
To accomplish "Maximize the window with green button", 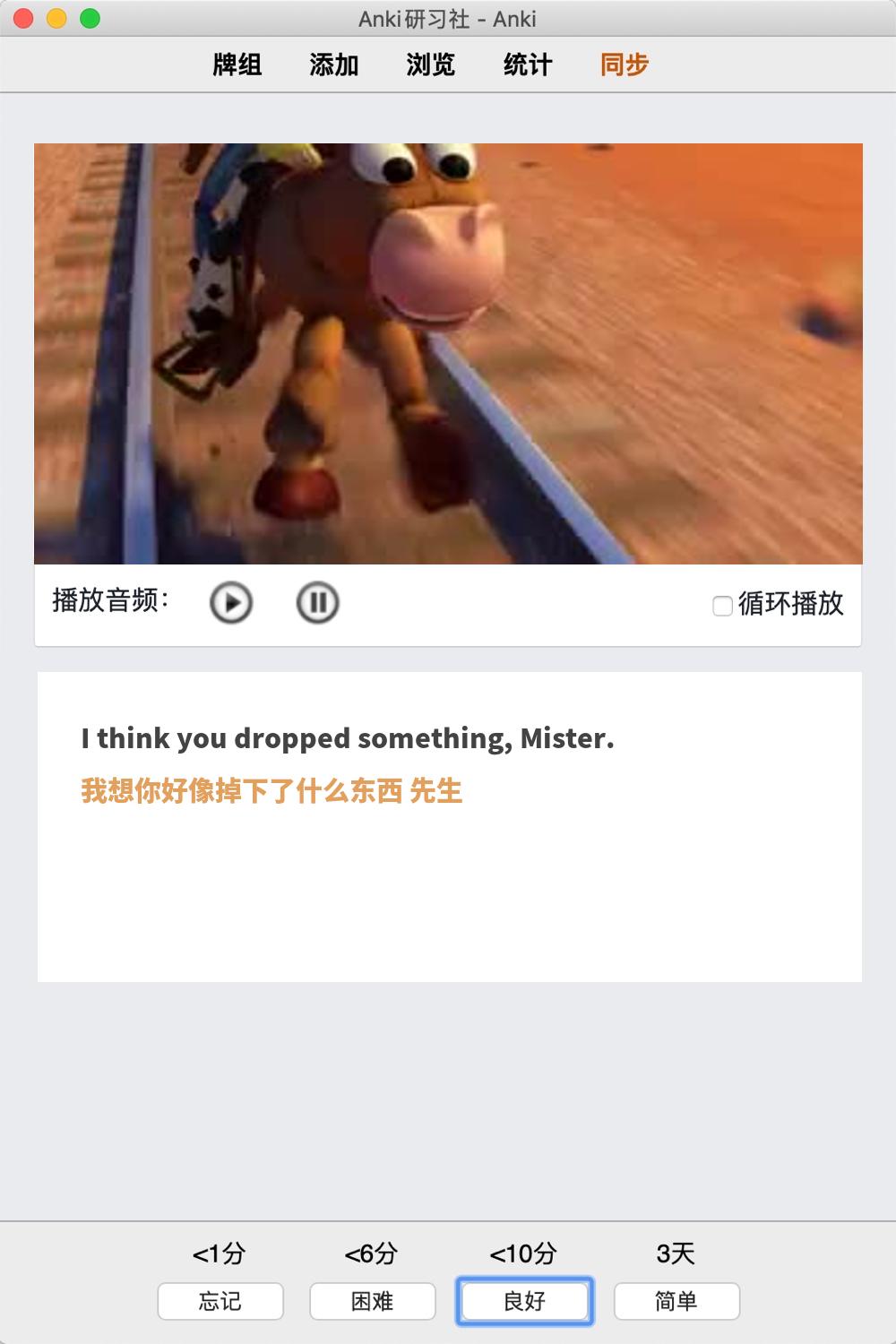I will (x=90, y=19).
